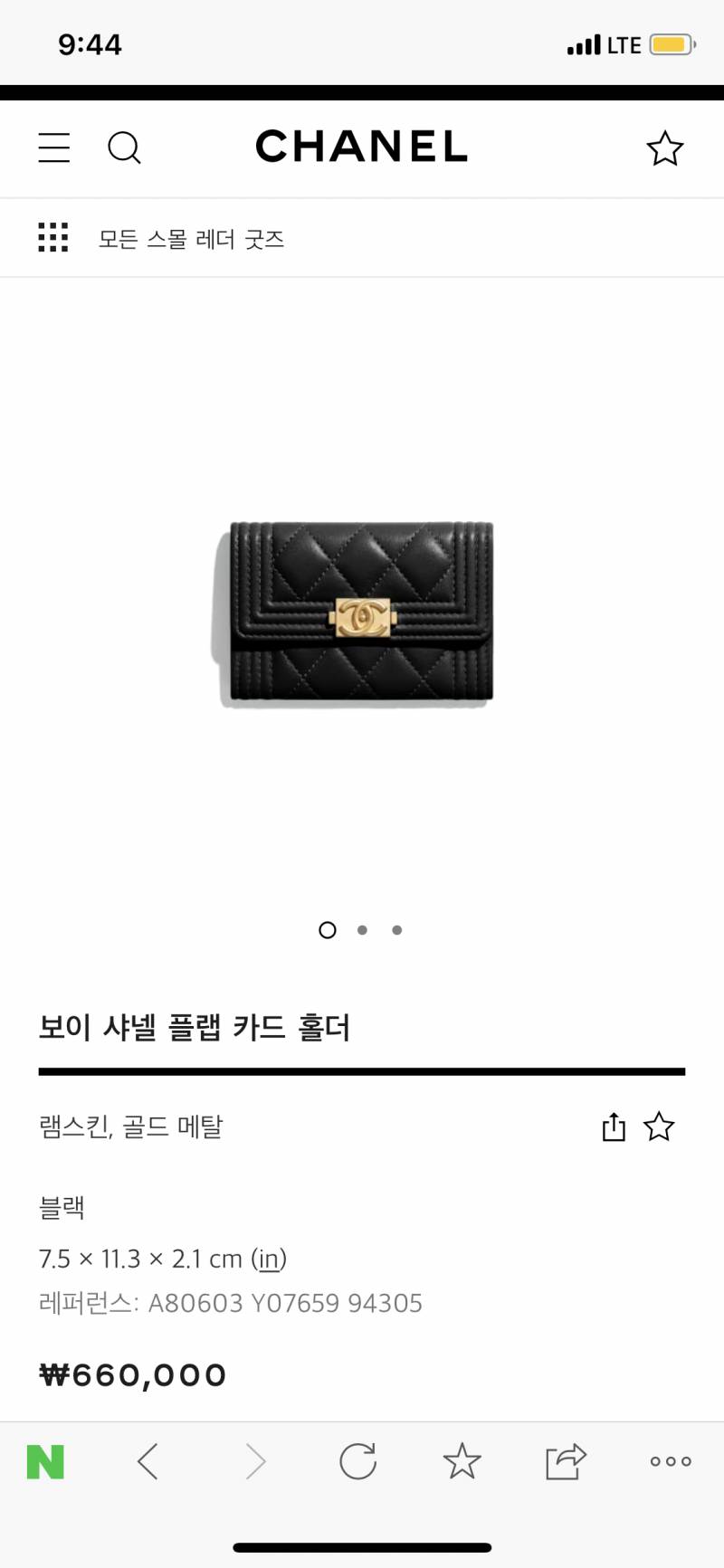Toggle the wishlist star in the header

pos(665,148)
